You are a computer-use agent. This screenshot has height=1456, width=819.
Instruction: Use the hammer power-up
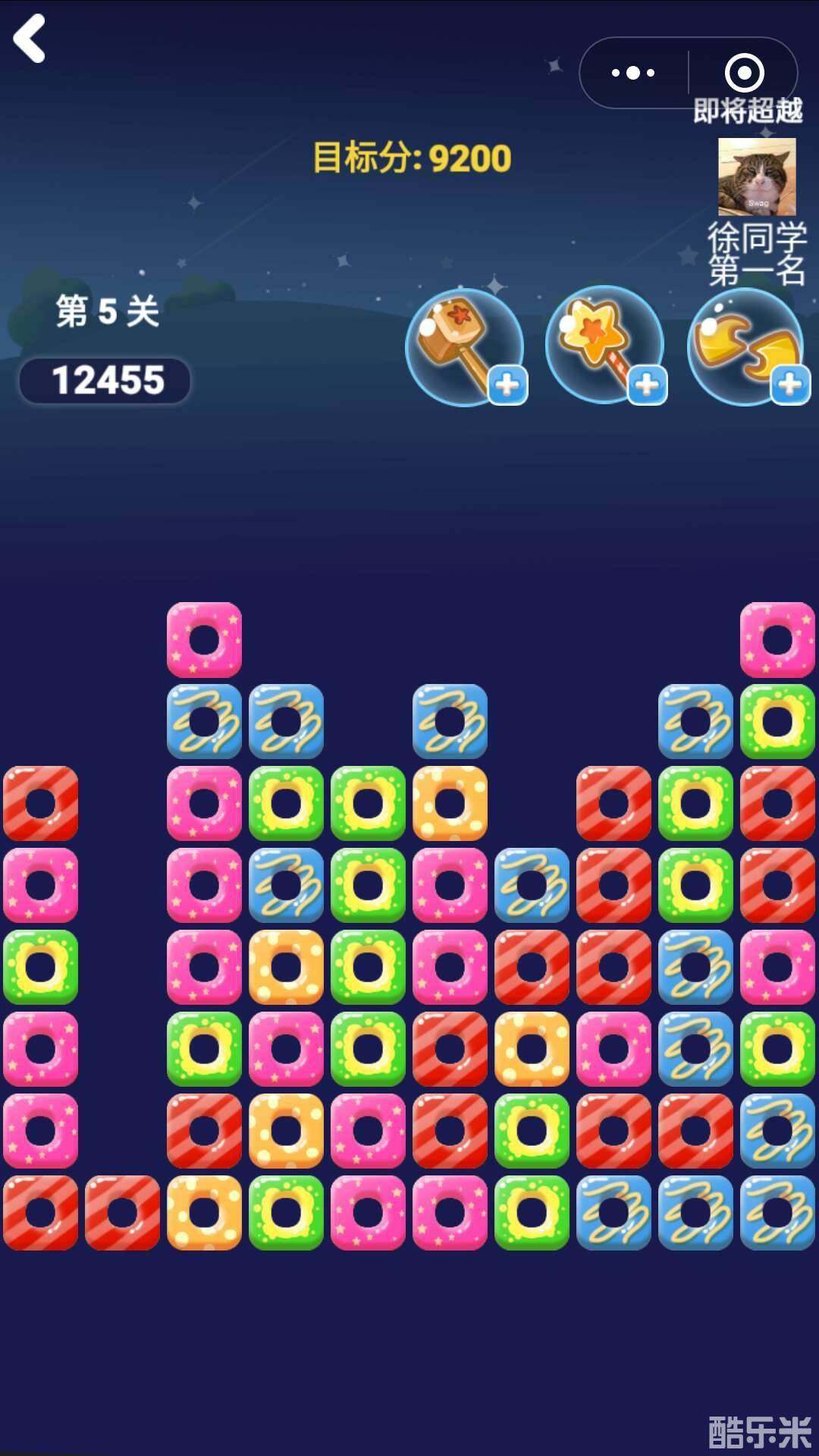[x=464, y=347]
